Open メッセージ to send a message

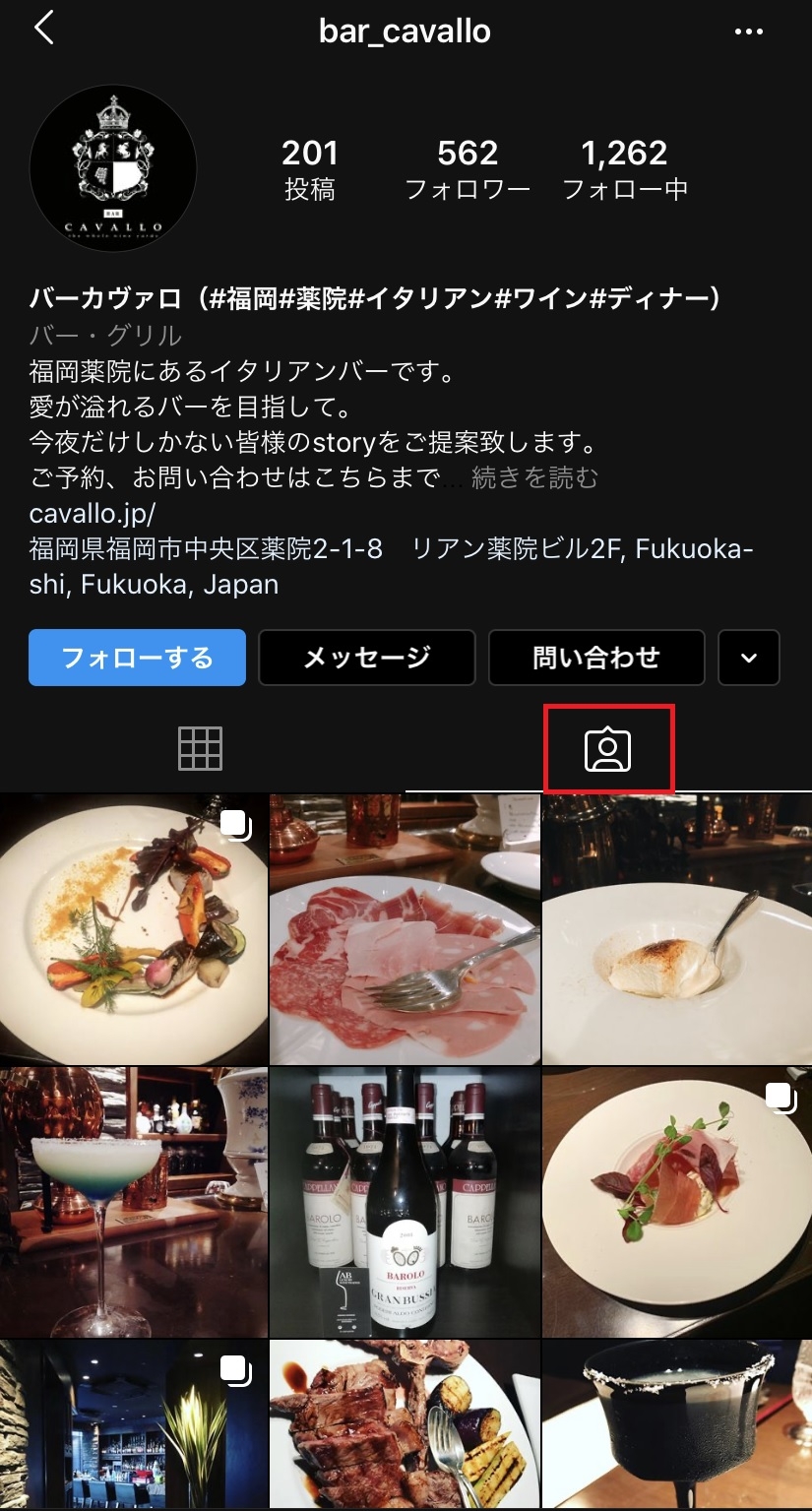pyautogui.click(x=366, y=658)
